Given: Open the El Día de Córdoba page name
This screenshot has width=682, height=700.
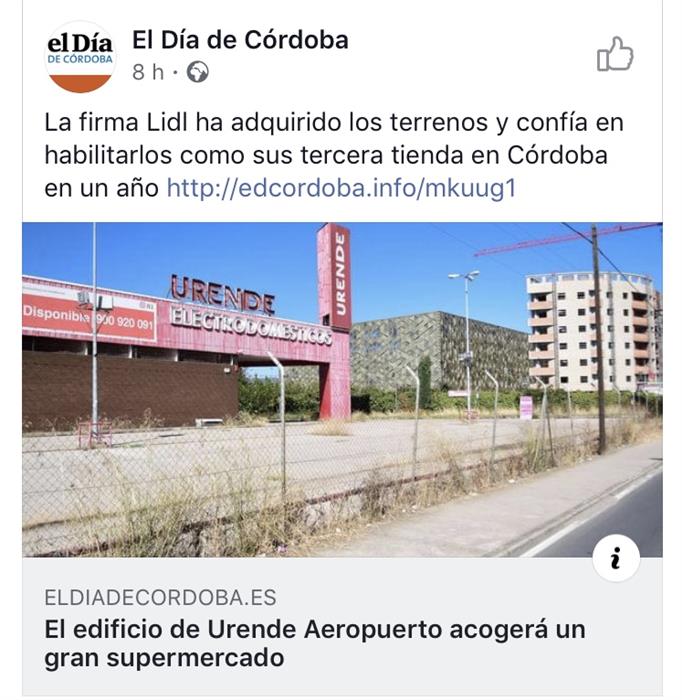Looking at the screenshot, I should (x=240, y=40).
